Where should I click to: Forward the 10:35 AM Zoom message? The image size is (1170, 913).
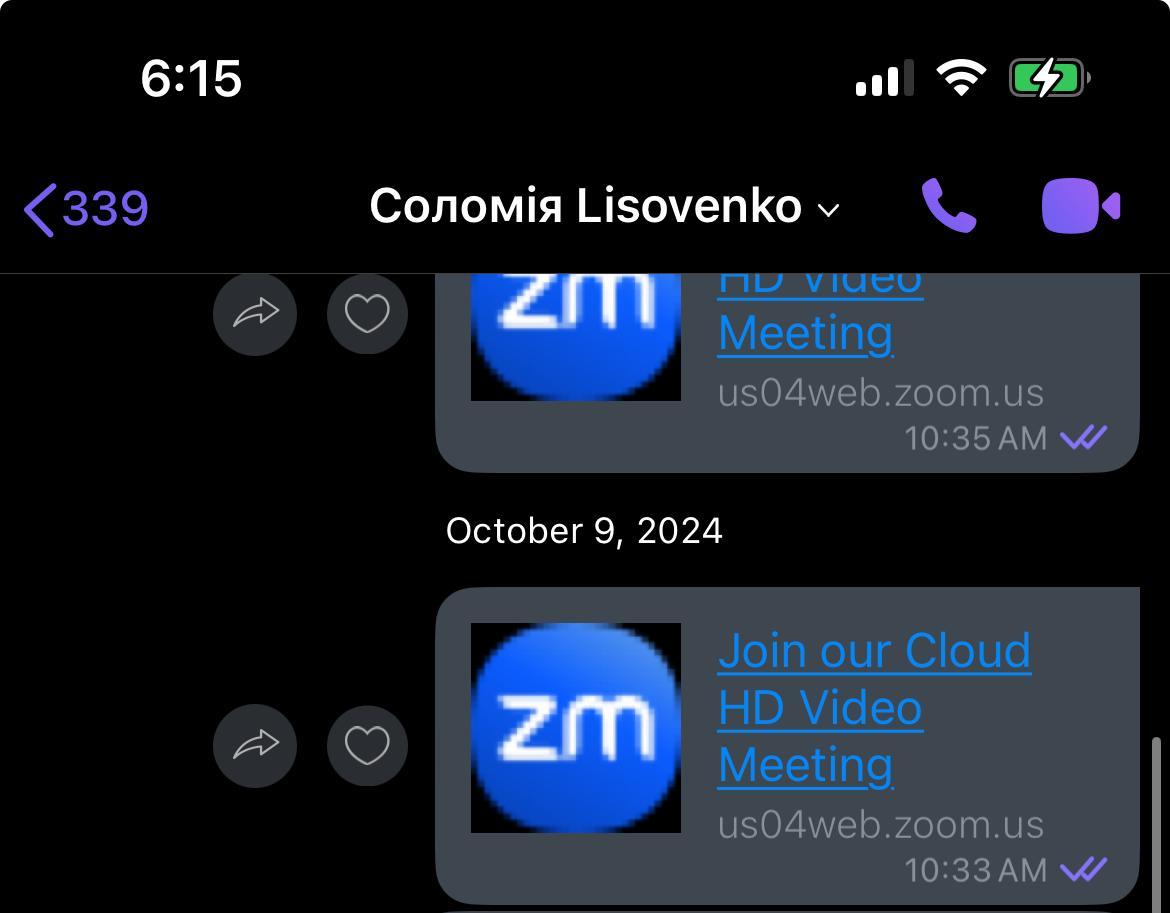[x=255, y=314]
